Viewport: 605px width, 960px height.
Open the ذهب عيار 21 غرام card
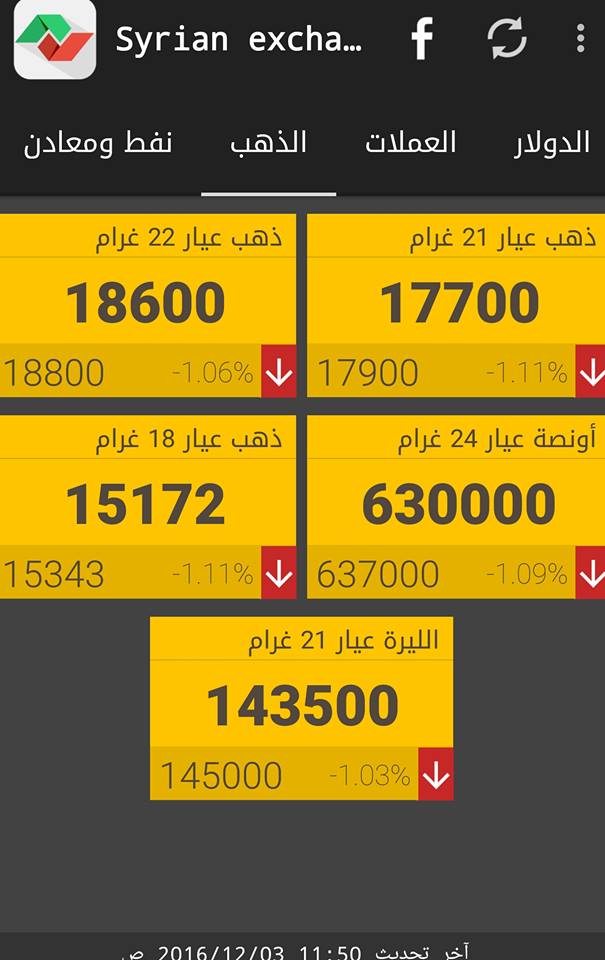click(x=456, y=305)
